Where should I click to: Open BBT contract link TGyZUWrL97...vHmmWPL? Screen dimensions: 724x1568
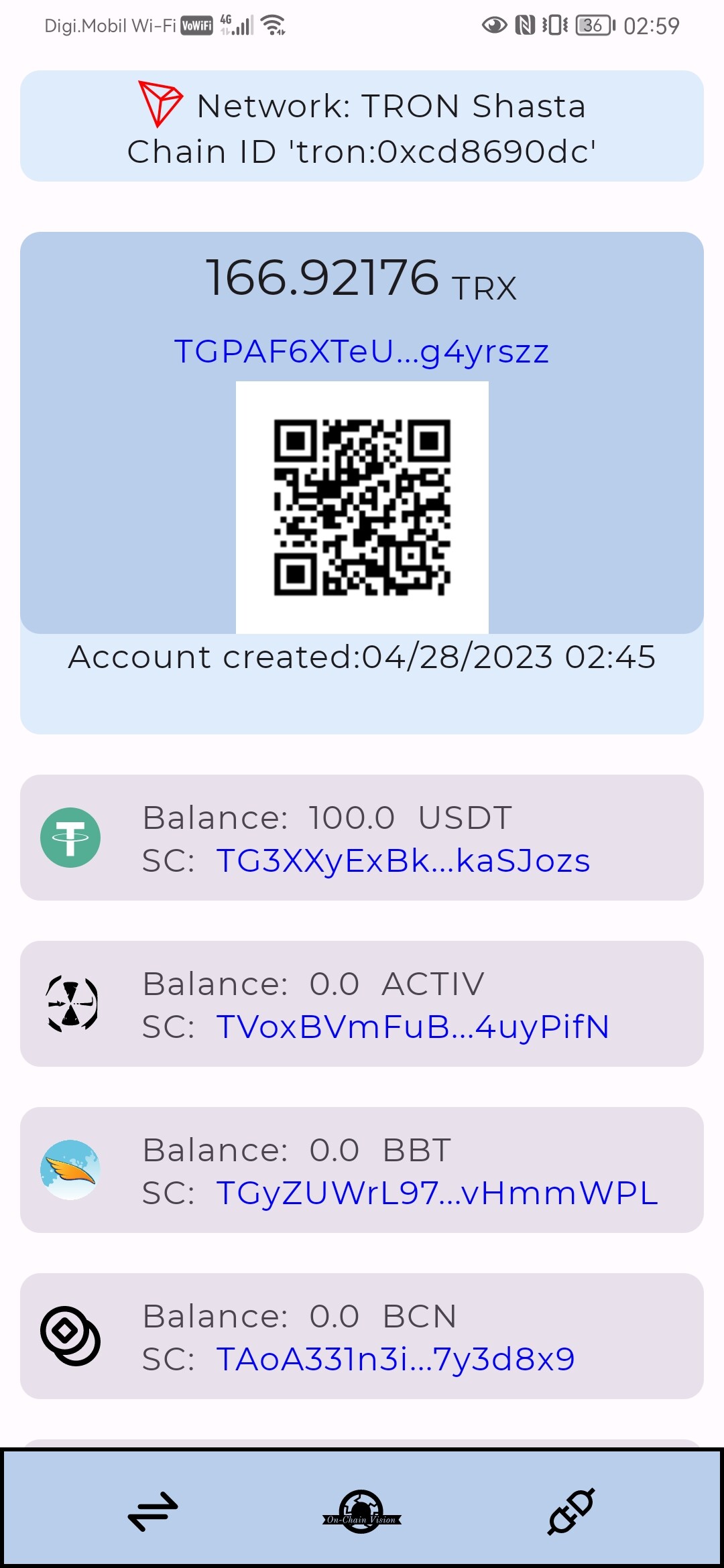(437, 1193)
